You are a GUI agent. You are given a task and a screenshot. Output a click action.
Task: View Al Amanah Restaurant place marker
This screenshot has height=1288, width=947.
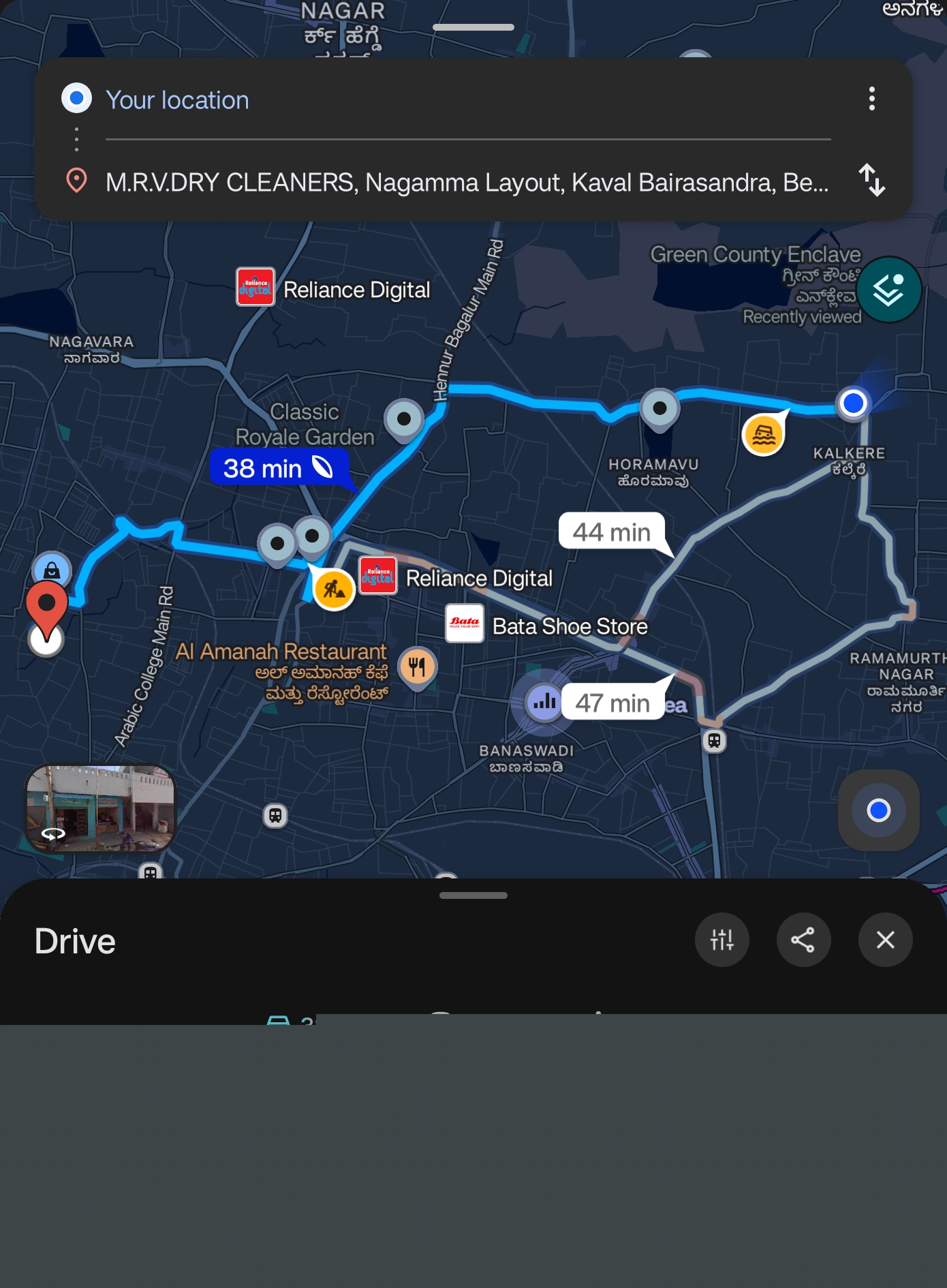(x=417, y=666)
